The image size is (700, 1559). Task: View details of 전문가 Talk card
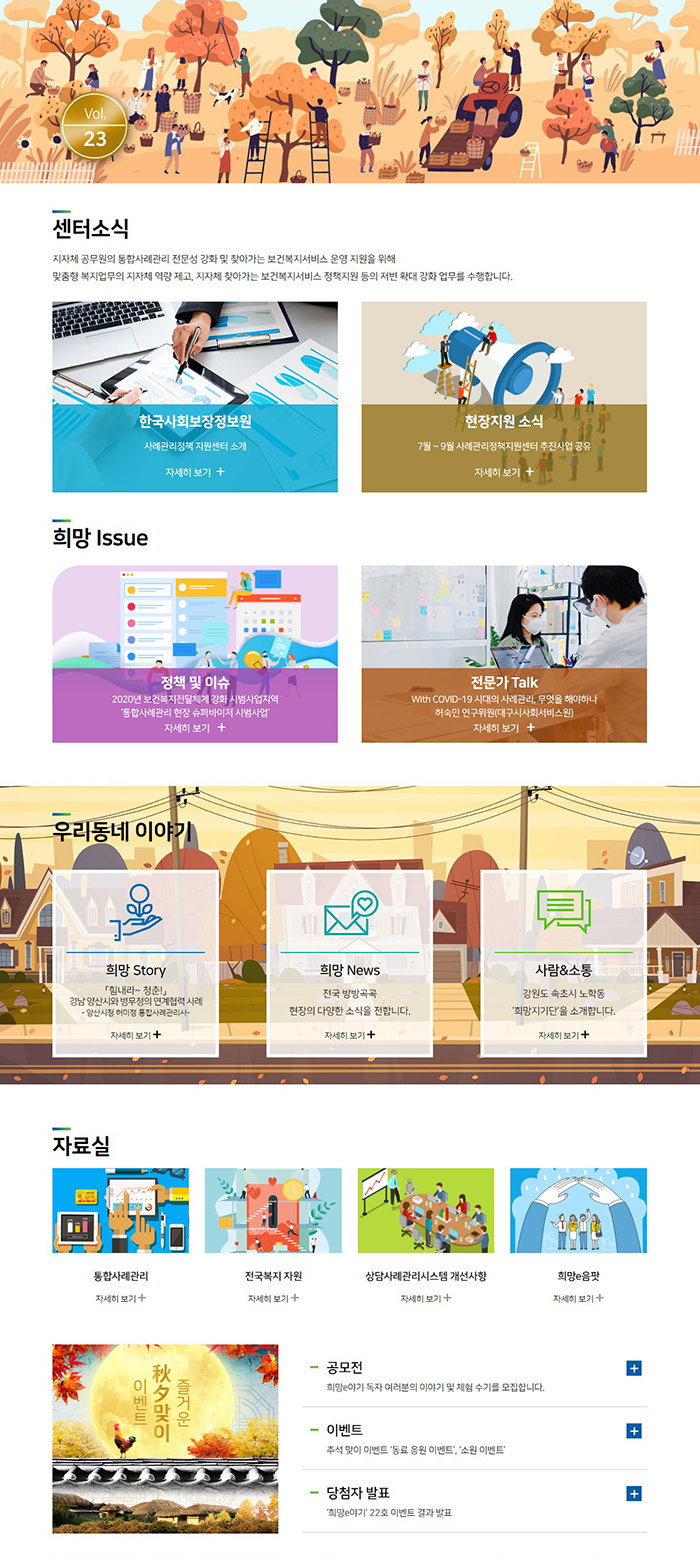pos(503,728)
